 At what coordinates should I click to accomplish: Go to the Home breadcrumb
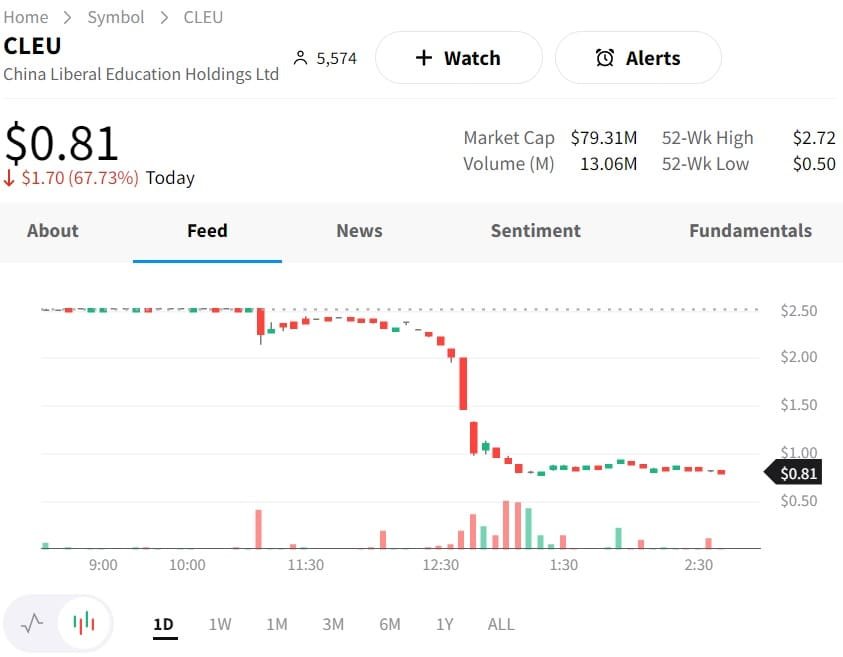coord(26,17)
